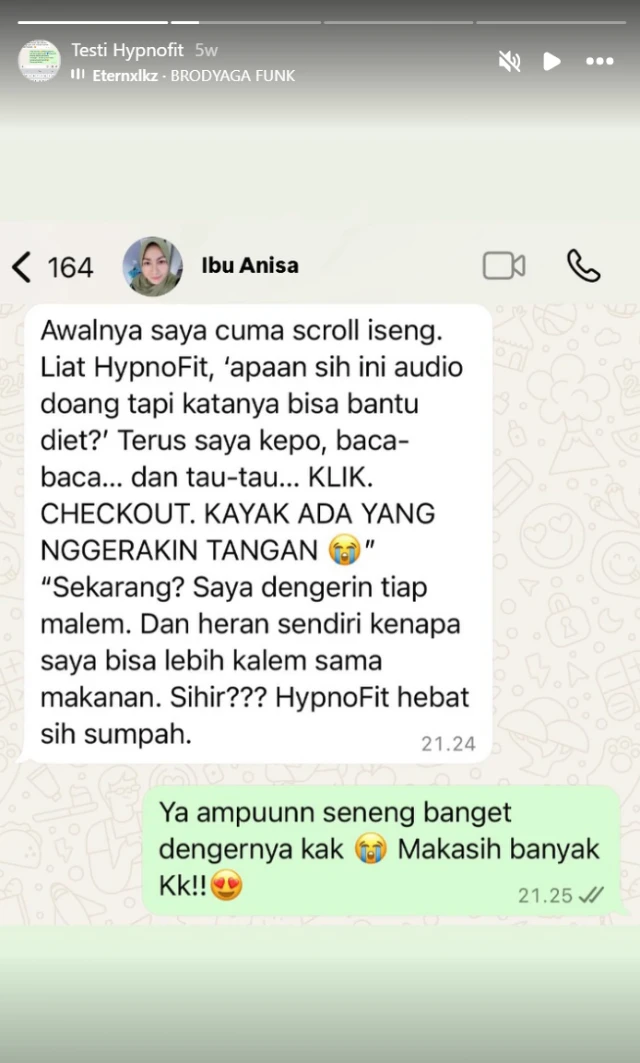Open the Eternxlkz BRODYAGA FUNK music label
Viewport: 640px width, 1063px height.
point(192,76)
